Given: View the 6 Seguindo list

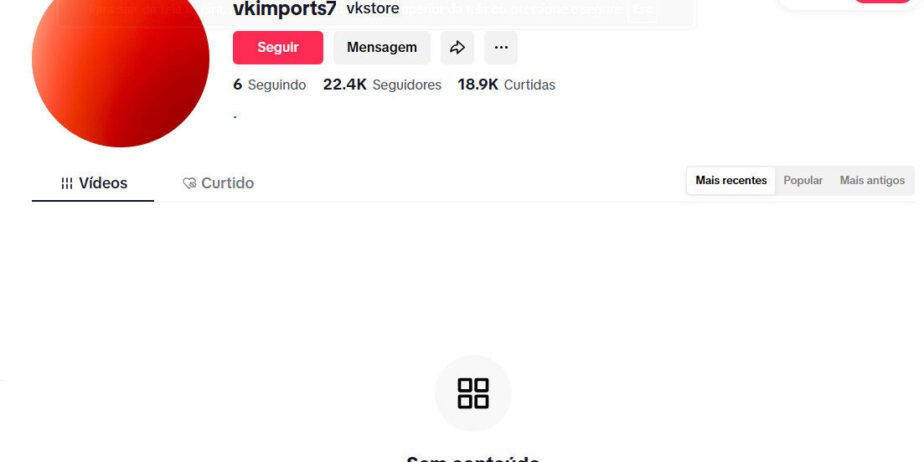Looking at the screenshot, I should pyautogui.click(x=270, y=85).
